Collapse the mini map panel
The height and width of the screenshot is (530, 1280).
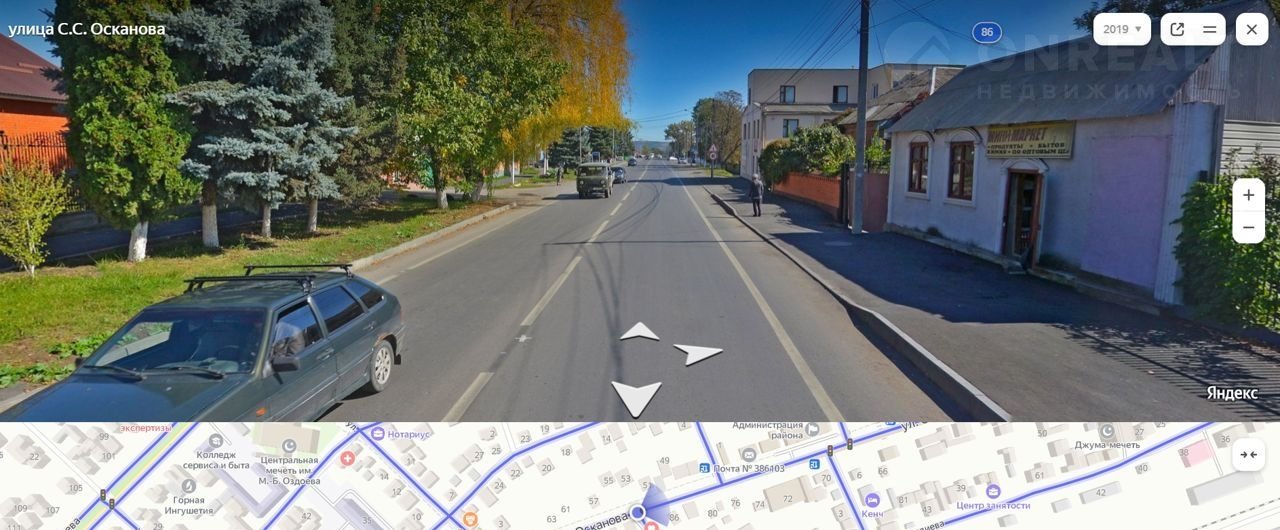(1248, 454)
